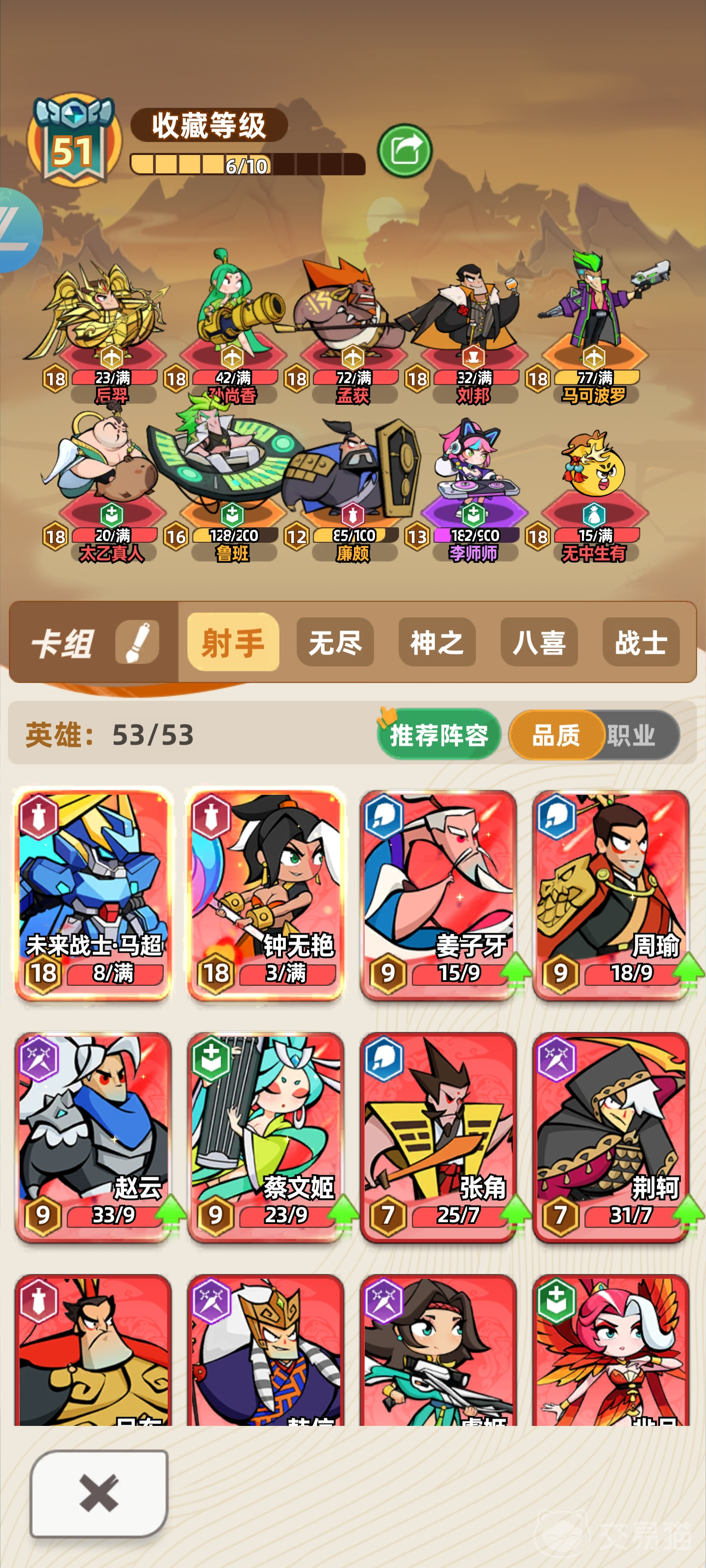Screen dimensions: 706x1568
Task: Edit the deck with the brush icon
Action: (138, 642)
